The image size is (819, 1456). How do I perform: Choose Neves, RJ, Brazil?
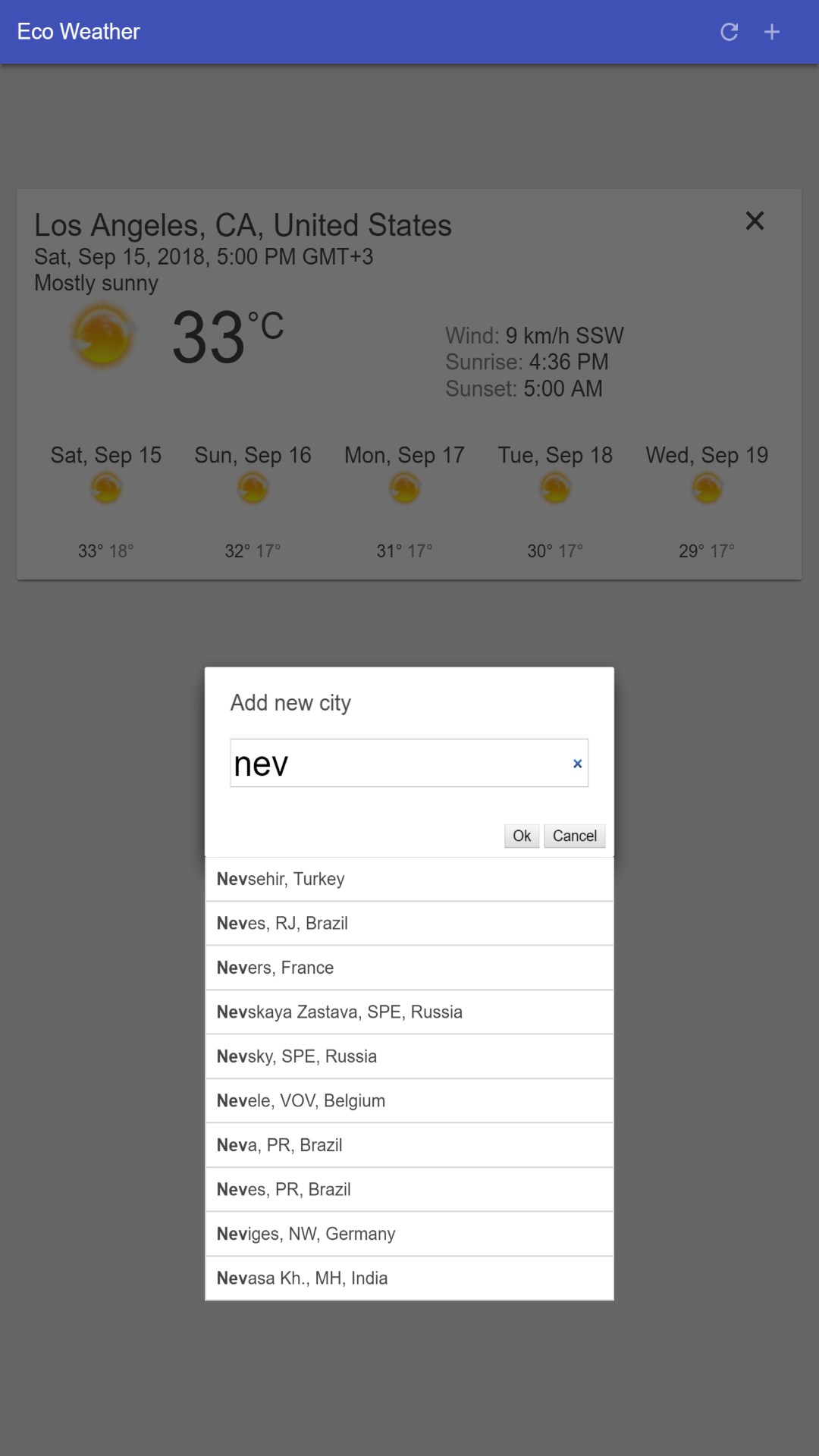point(409,924)
